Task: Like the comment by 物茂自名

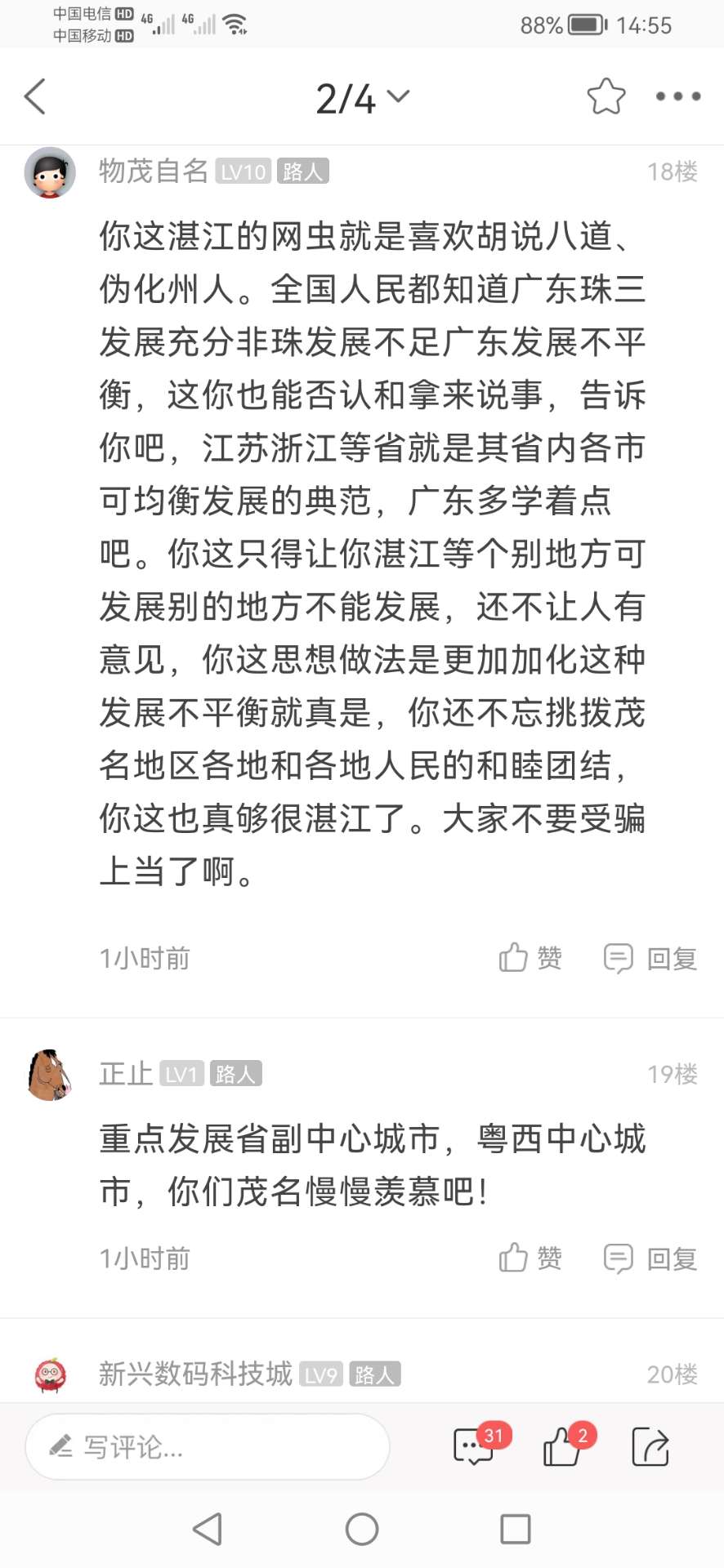Action: click(x=530, y=957)
